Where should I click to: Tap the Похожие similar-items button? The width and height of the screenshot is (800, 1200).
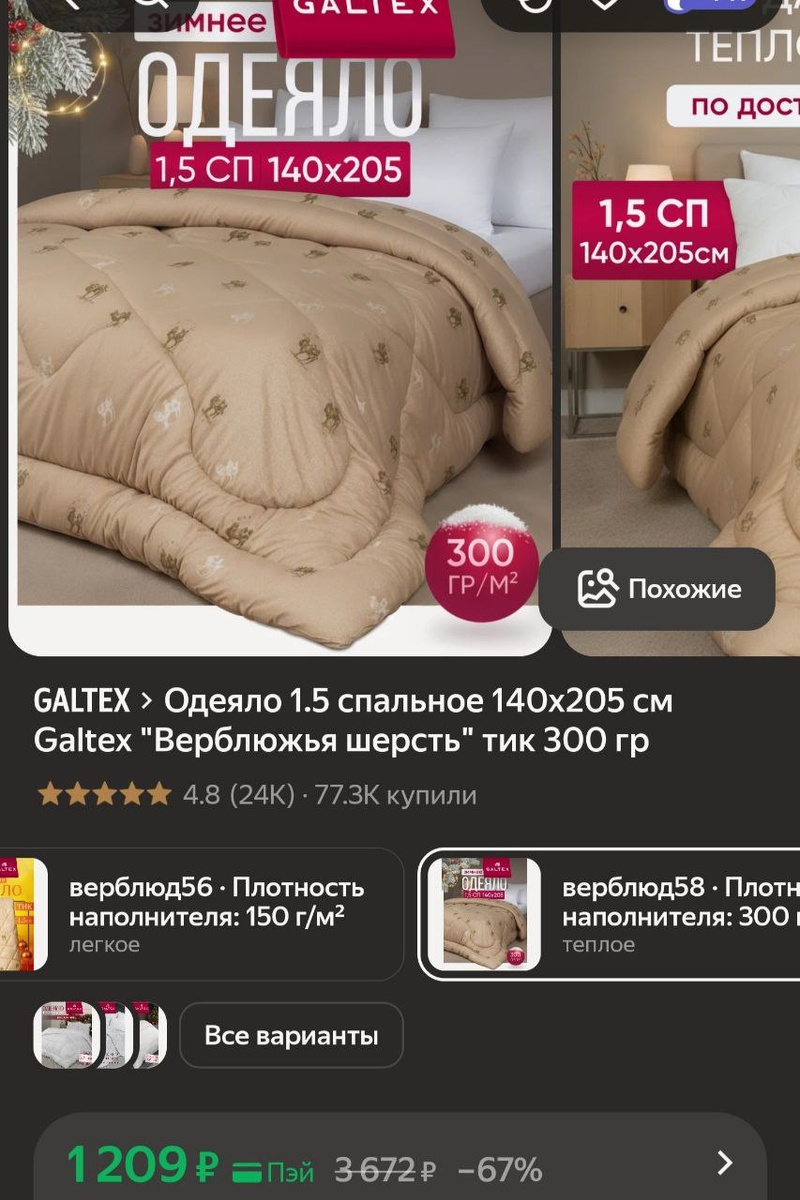coord(657,588)
